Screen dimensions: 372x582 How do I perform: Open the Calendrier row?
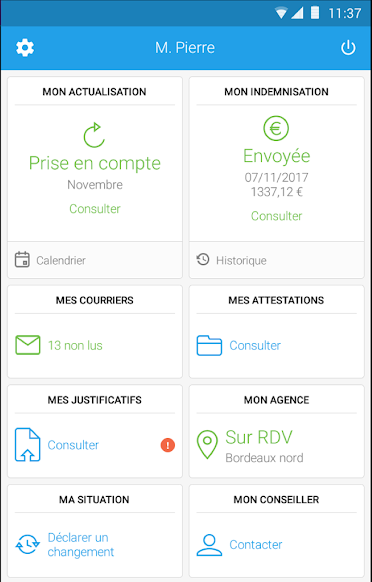tap(95, 260)
